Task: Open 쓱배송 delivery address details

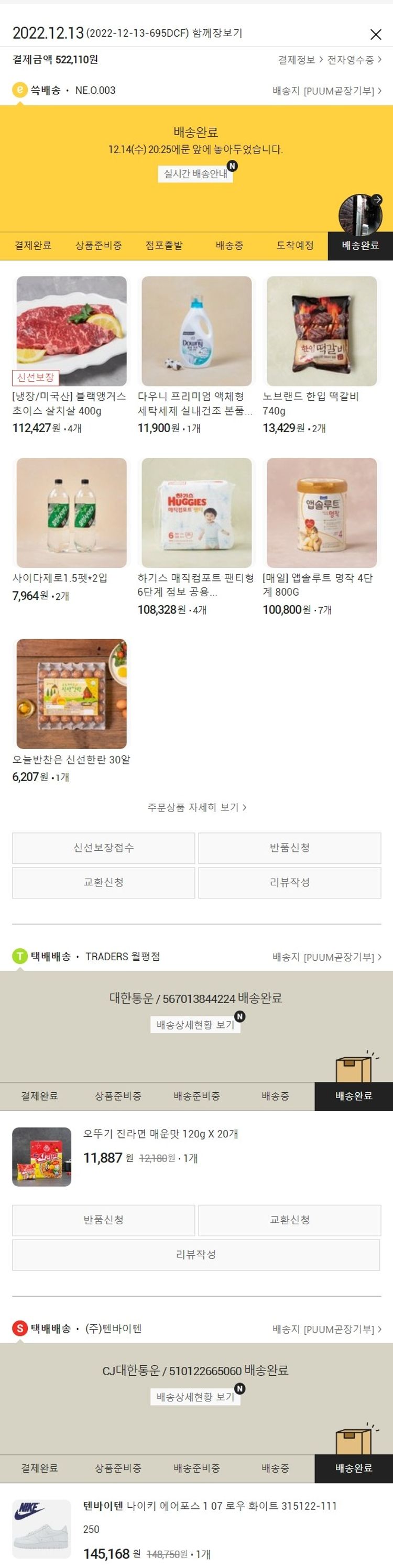Action: (326, 91)
